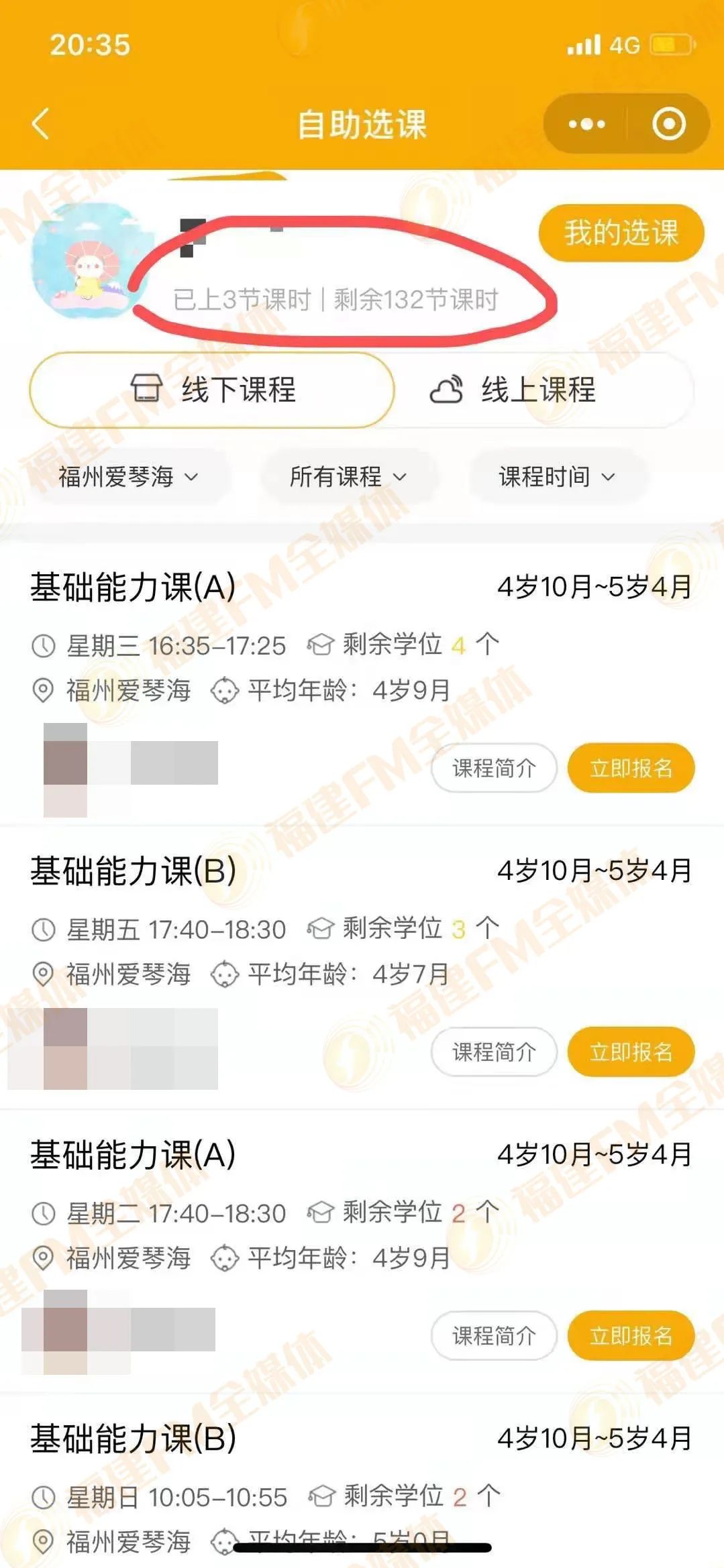Image resolution: width=724 pixels, height=1568 pixels.
Task: Expand the 福州爱琴海 campus dropdown
Action: tap(128, 477)
